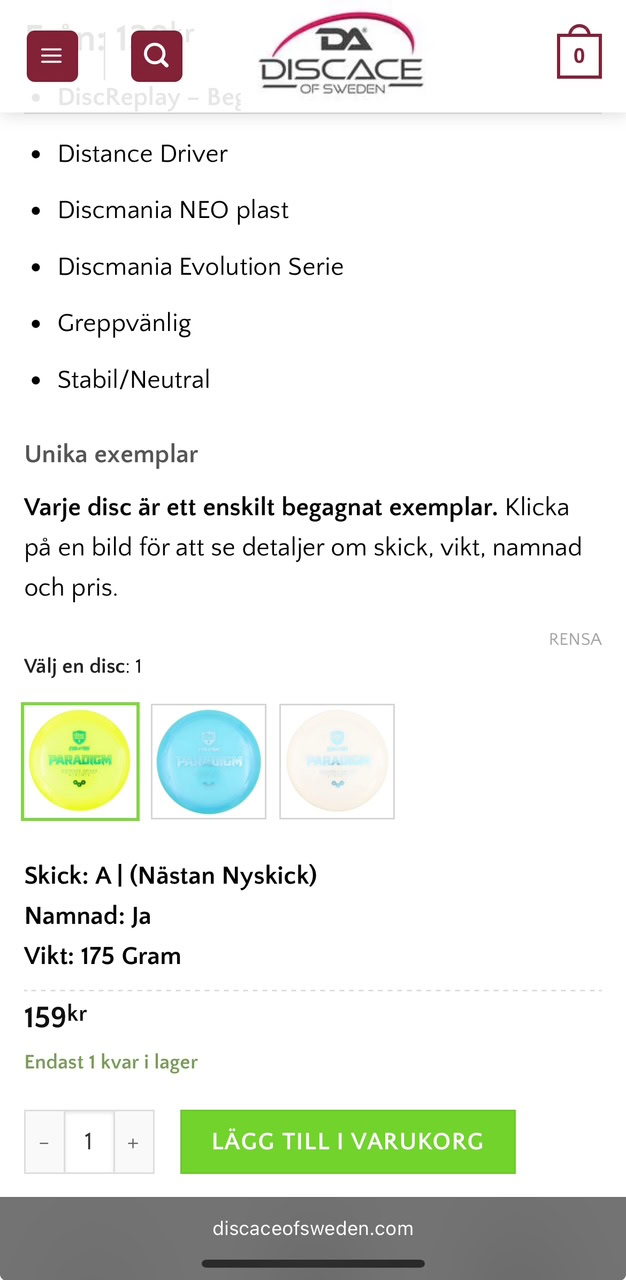This screenshot has height=1280, width=626.
Task: Tap Lägg till i varukorg
Action: [x=348, y=1141]
